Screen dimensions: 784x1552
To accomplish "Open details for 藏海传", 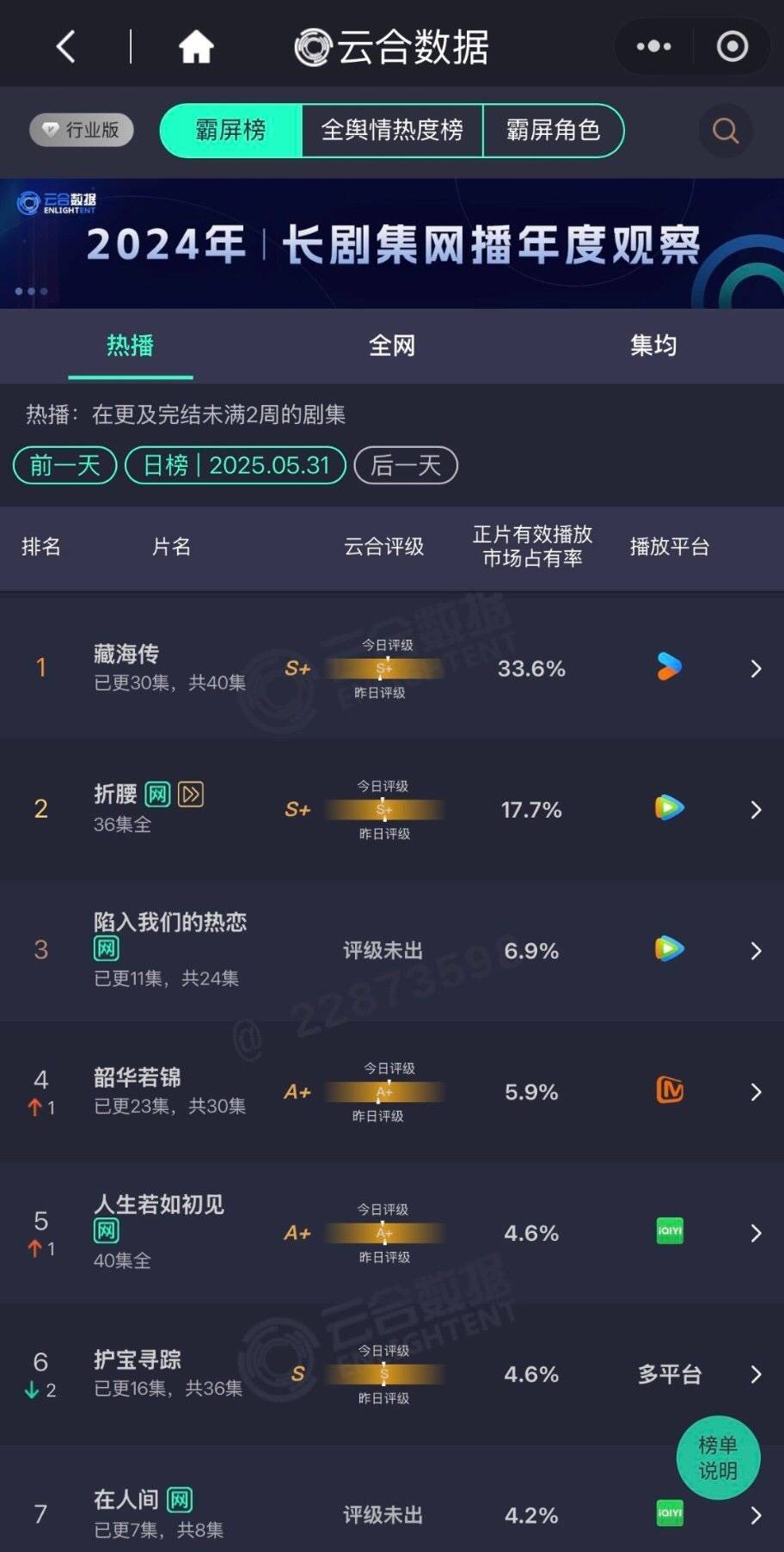I will coord(756,668).
